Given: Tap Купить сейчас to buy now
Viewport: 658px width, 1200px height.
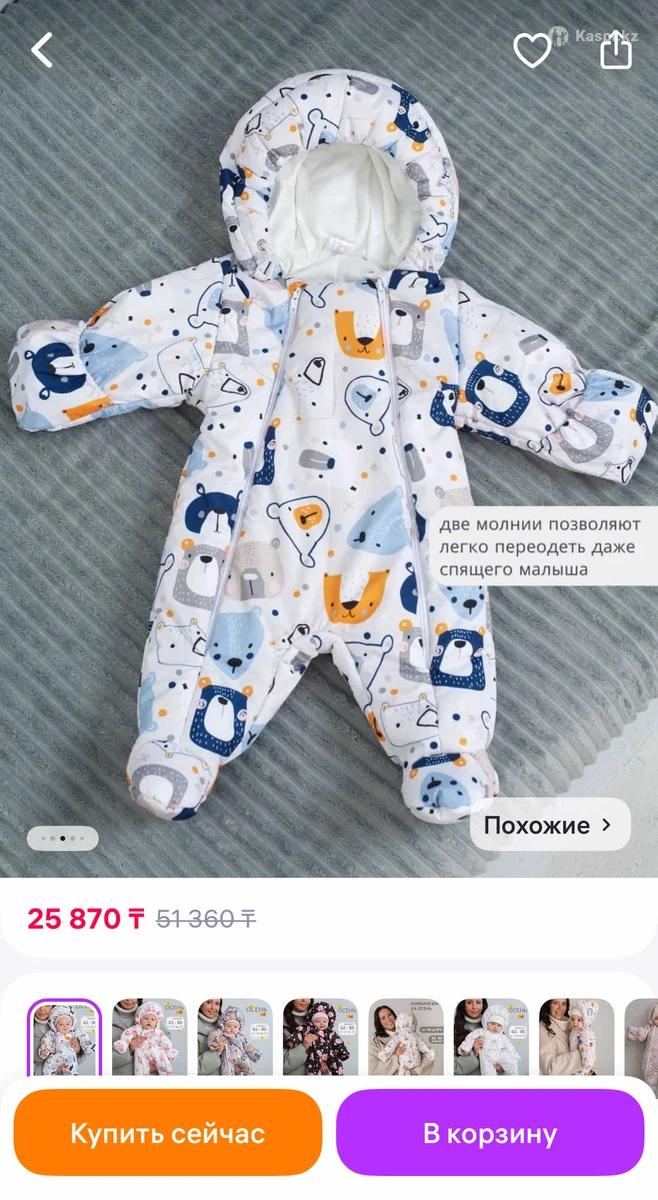Looking at the screenshot, I should point(168,1133).
